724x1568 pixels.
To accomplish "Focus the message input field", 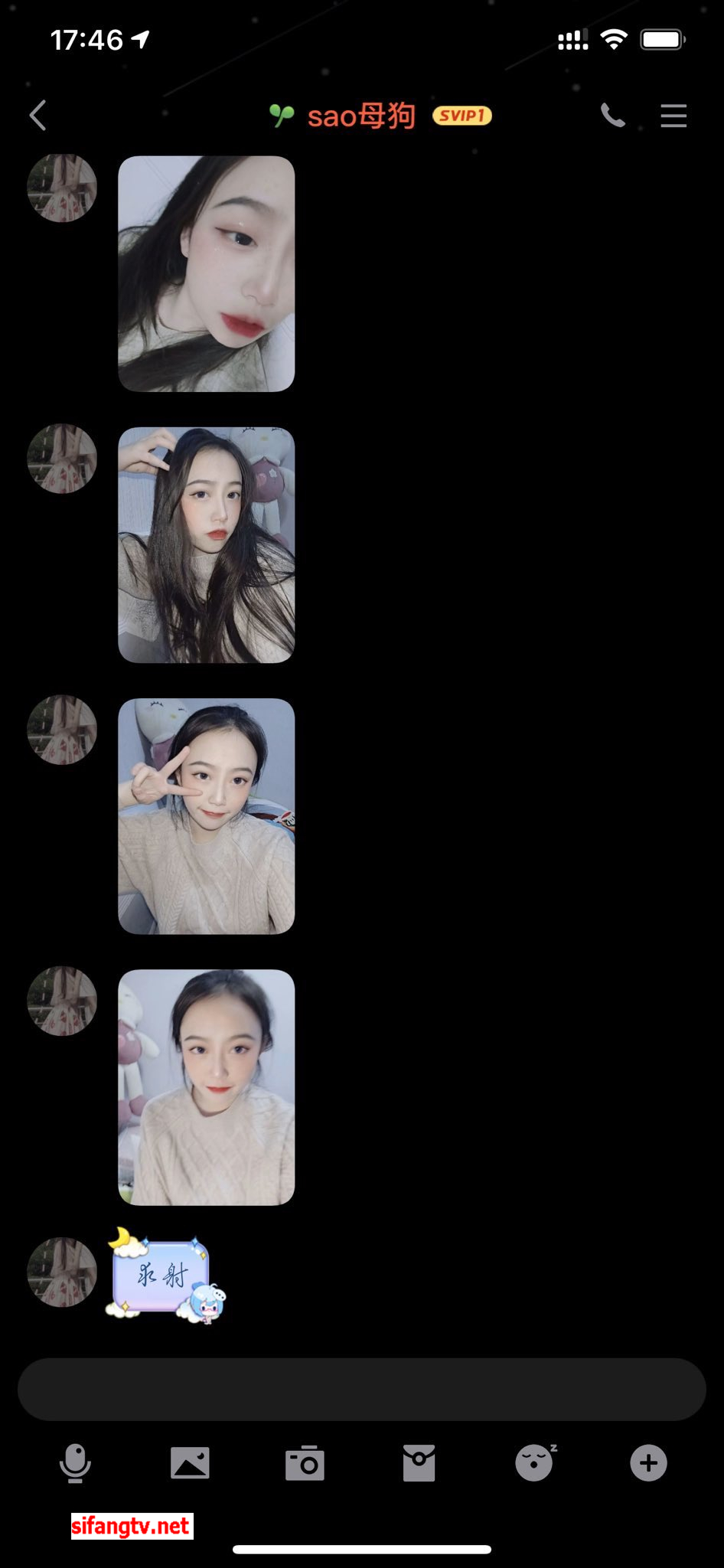I will (x=361, y=1389).
